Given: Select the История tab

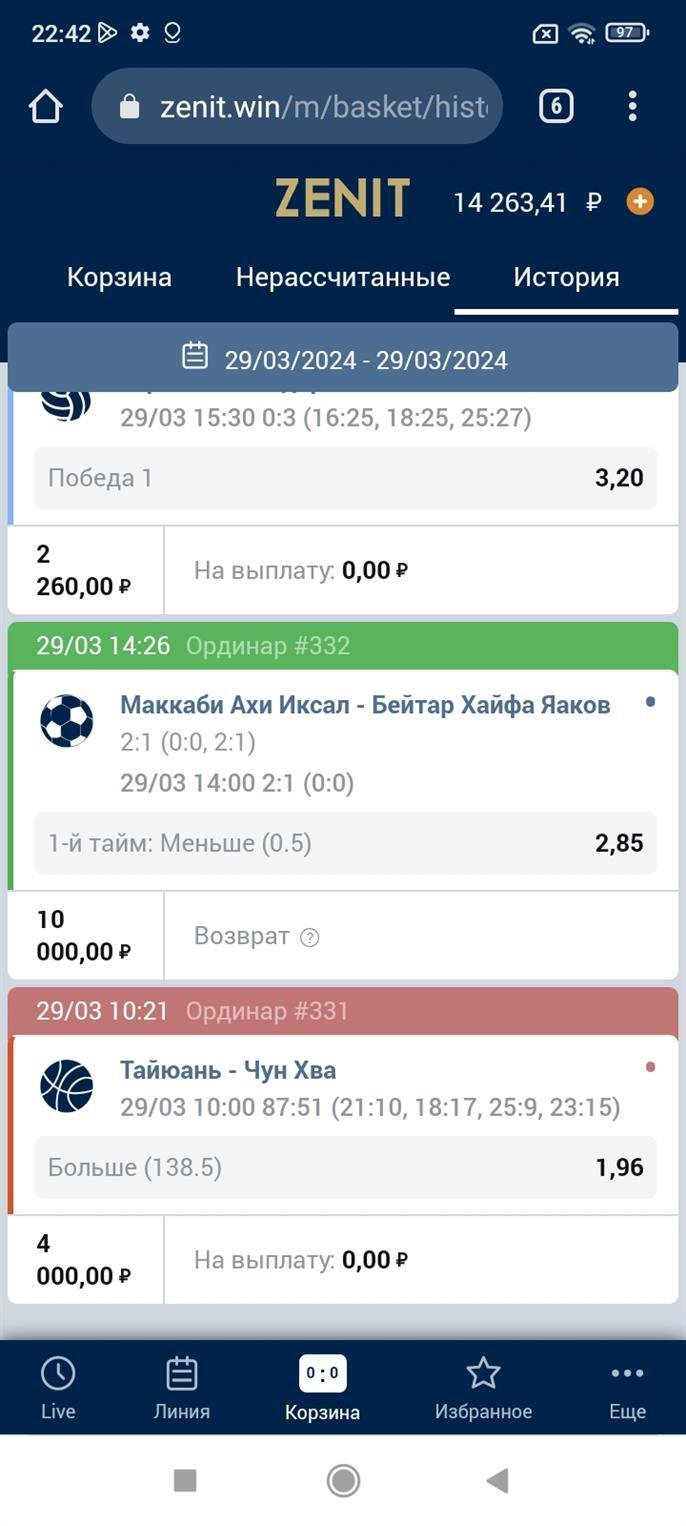Looking at the screenshot, I should [566, 277].
